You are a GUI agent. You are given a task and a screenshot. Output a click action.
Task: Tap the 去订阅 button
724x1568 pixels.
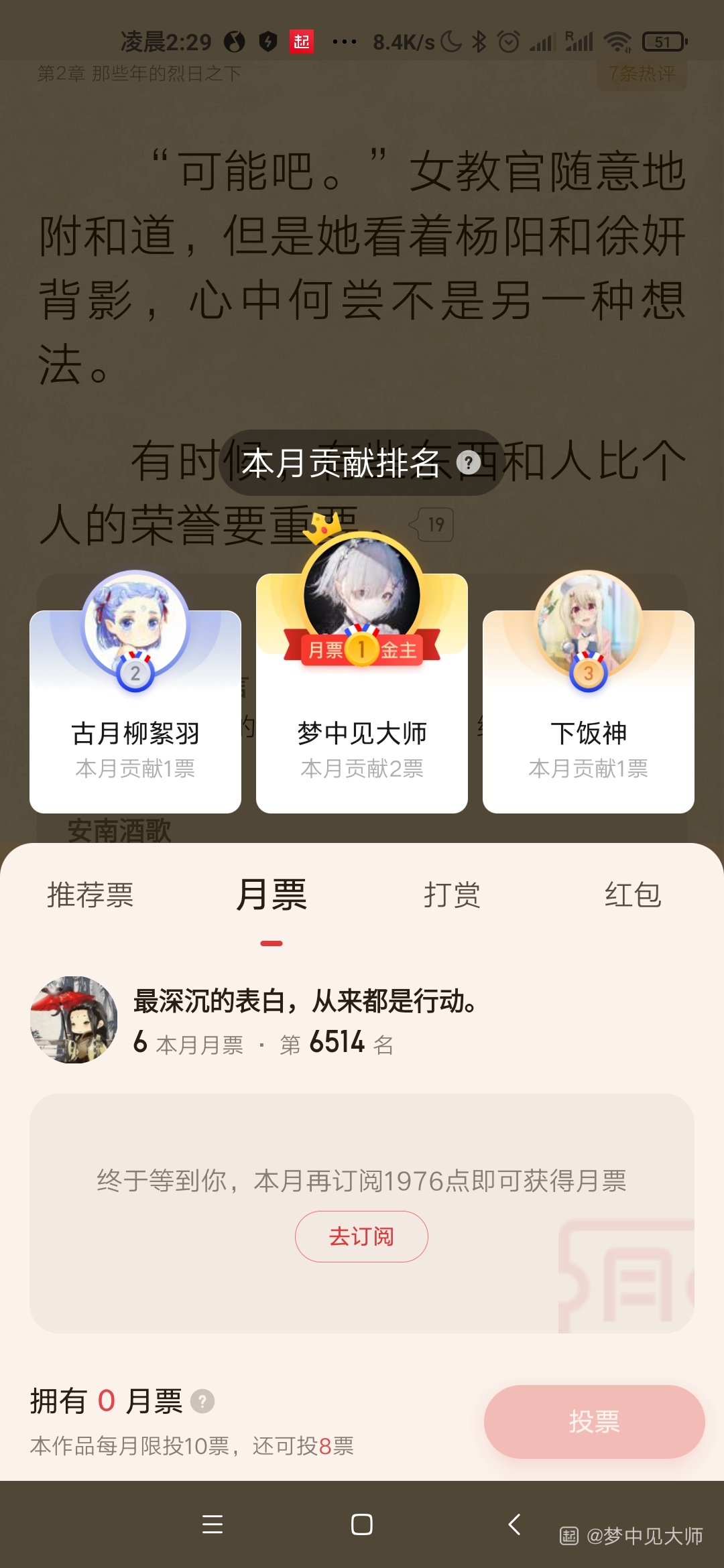coord(361,1236)
